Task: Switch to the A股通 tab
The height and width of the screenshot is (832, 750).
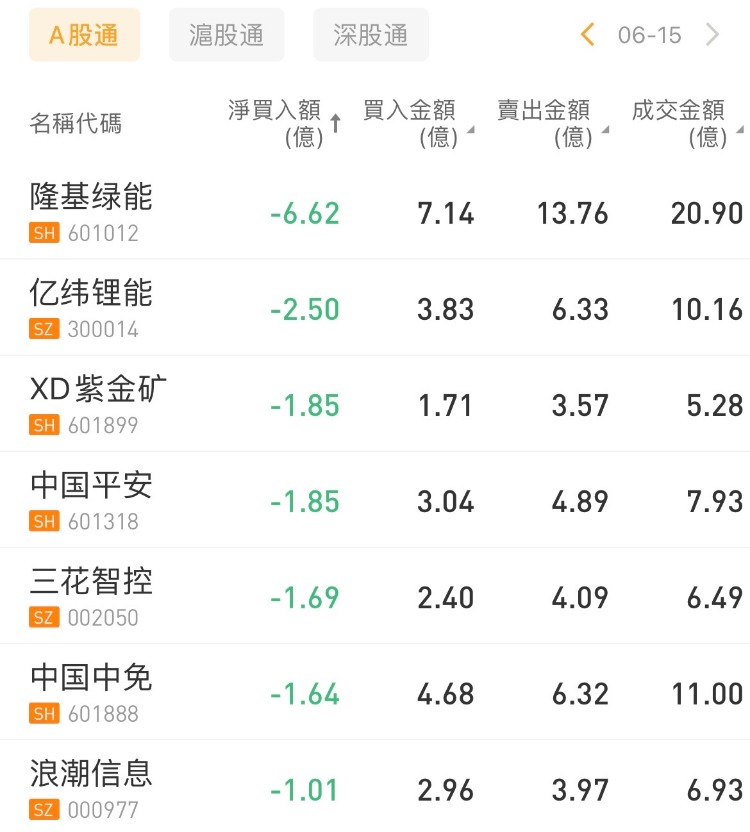Action: pyautogui.click(x=84, y=35)
